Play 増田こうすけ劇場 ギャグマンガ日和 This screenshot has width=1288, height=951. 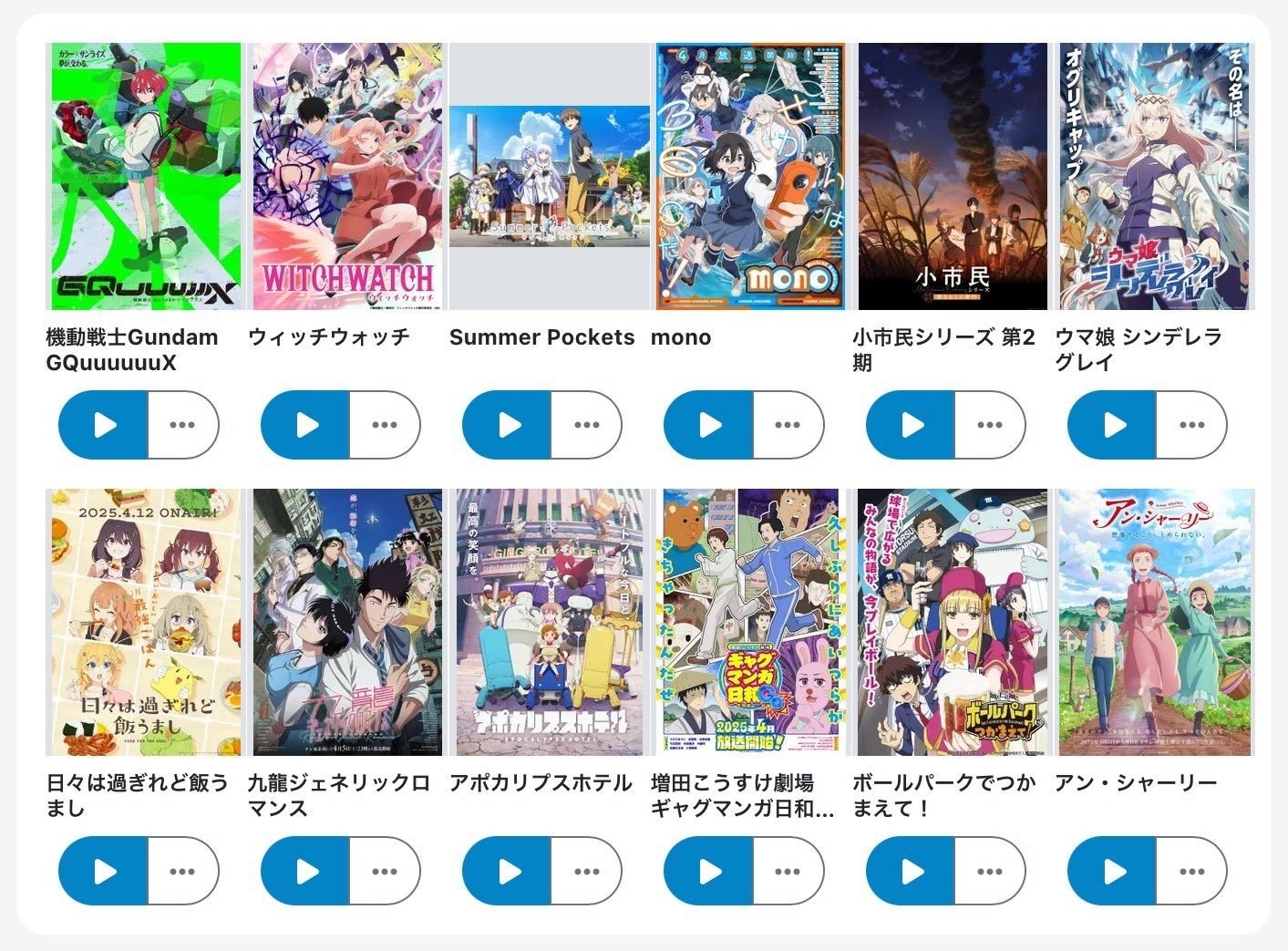[709, 872]
